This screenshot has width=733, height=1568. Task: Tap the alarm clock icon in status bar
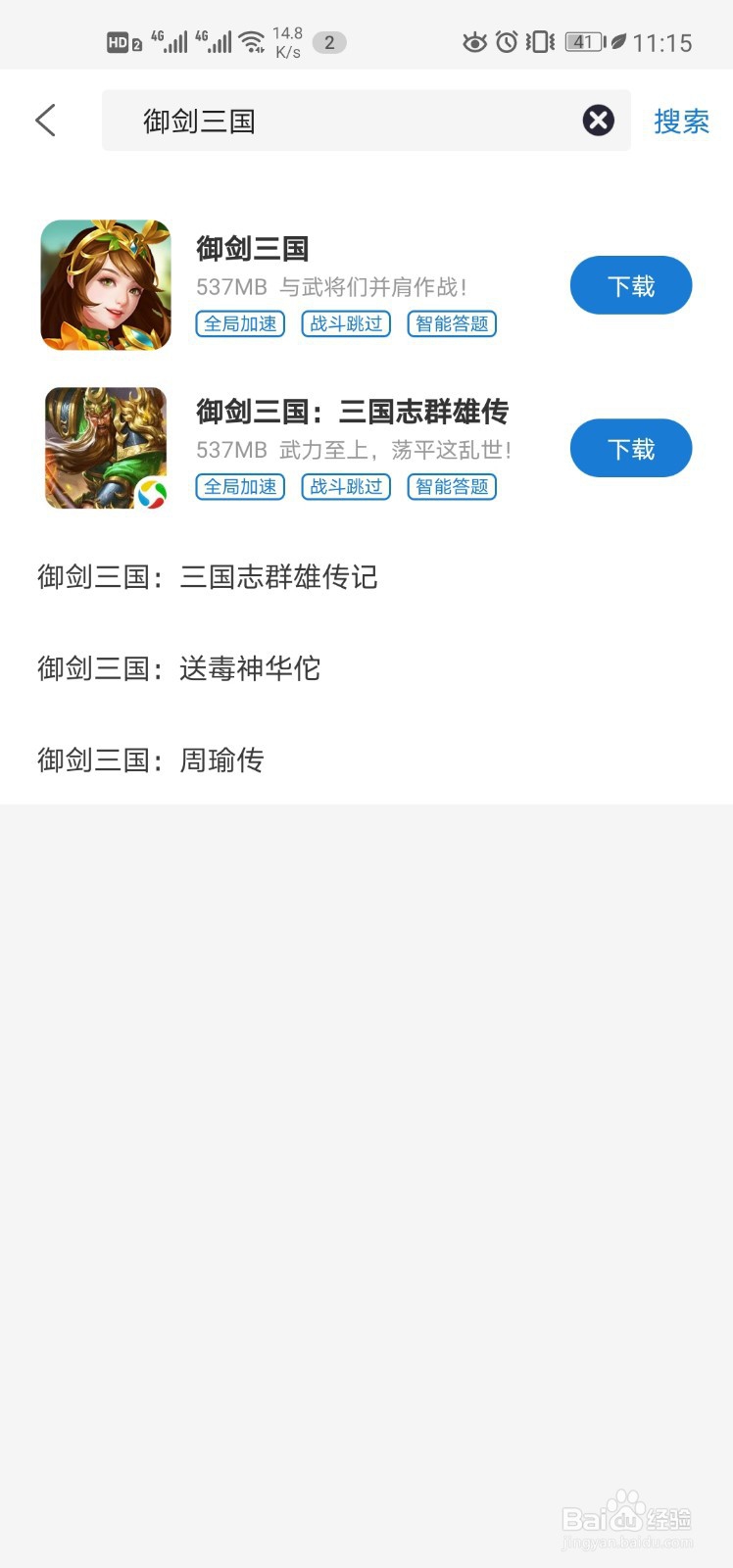coord(510,41)
